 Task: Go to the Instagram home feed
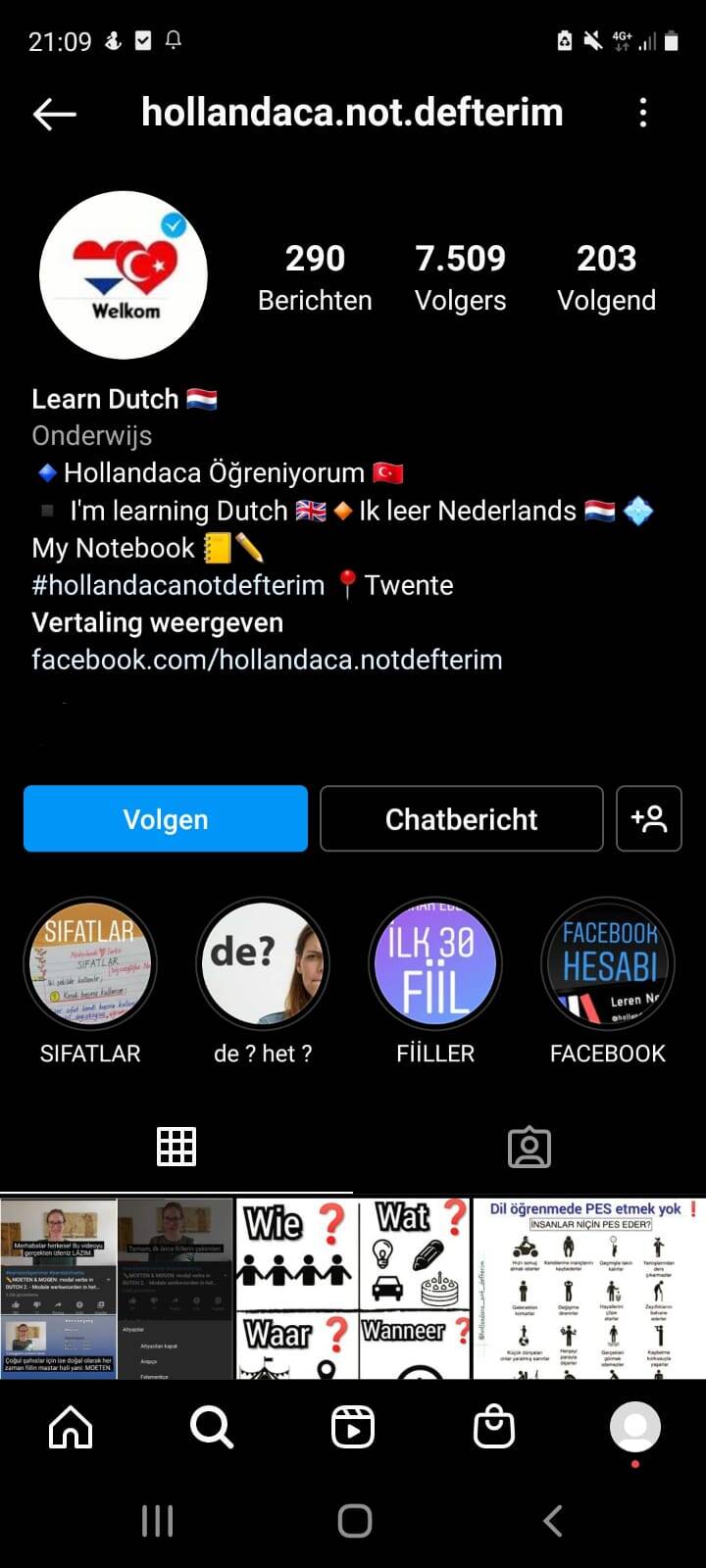[x=71, y=1428]
